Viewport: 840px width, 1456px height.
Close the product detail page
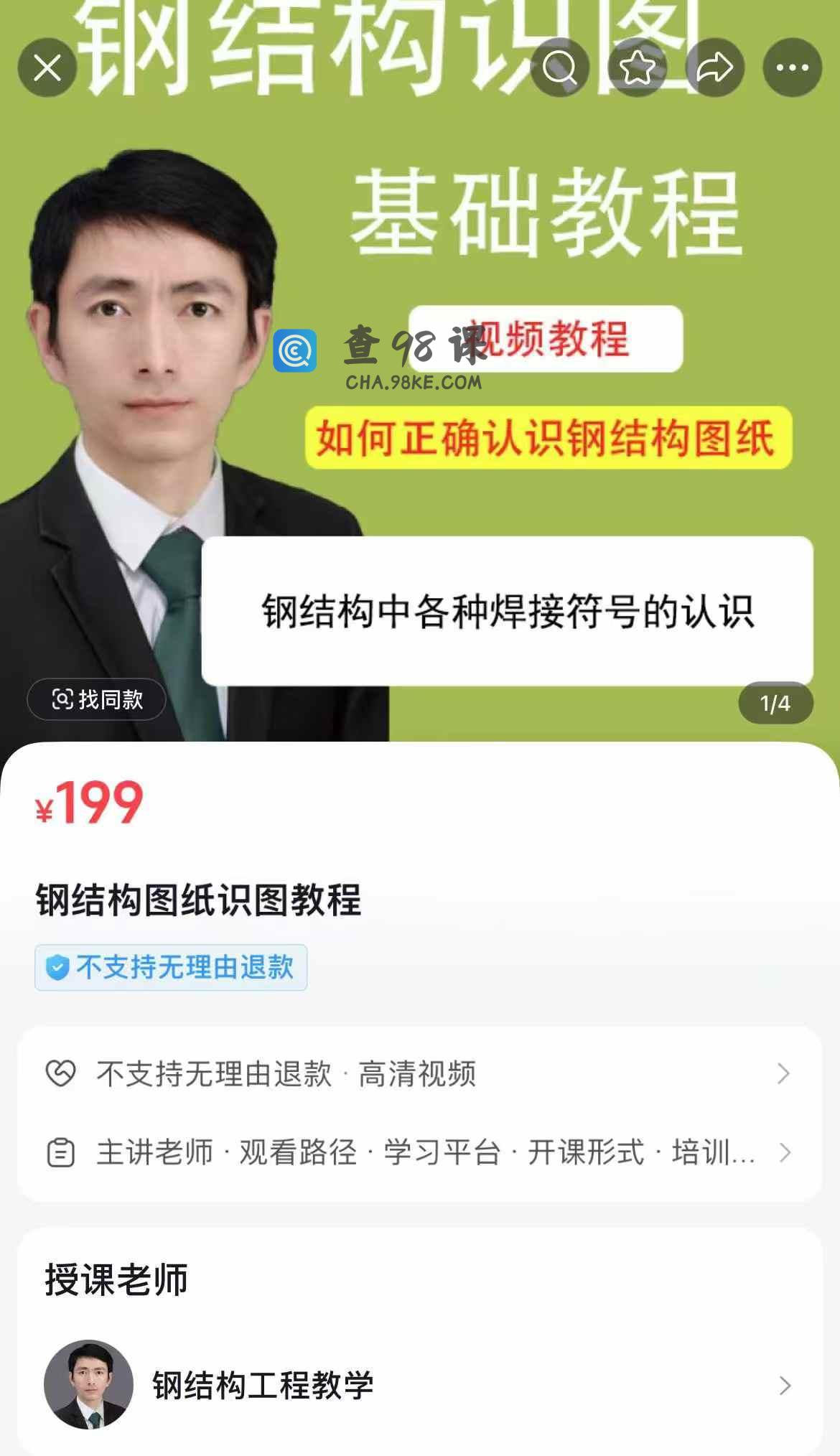(47, 68)
